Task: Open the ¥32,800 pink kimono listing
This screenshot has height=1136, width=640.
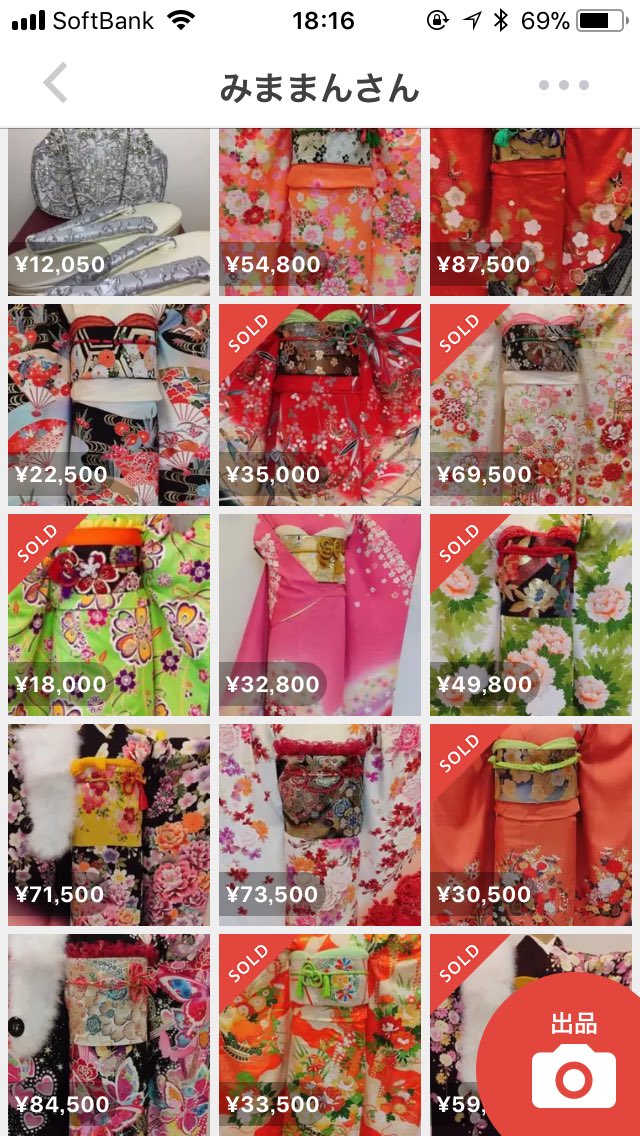Action: [x=320, y=615]
